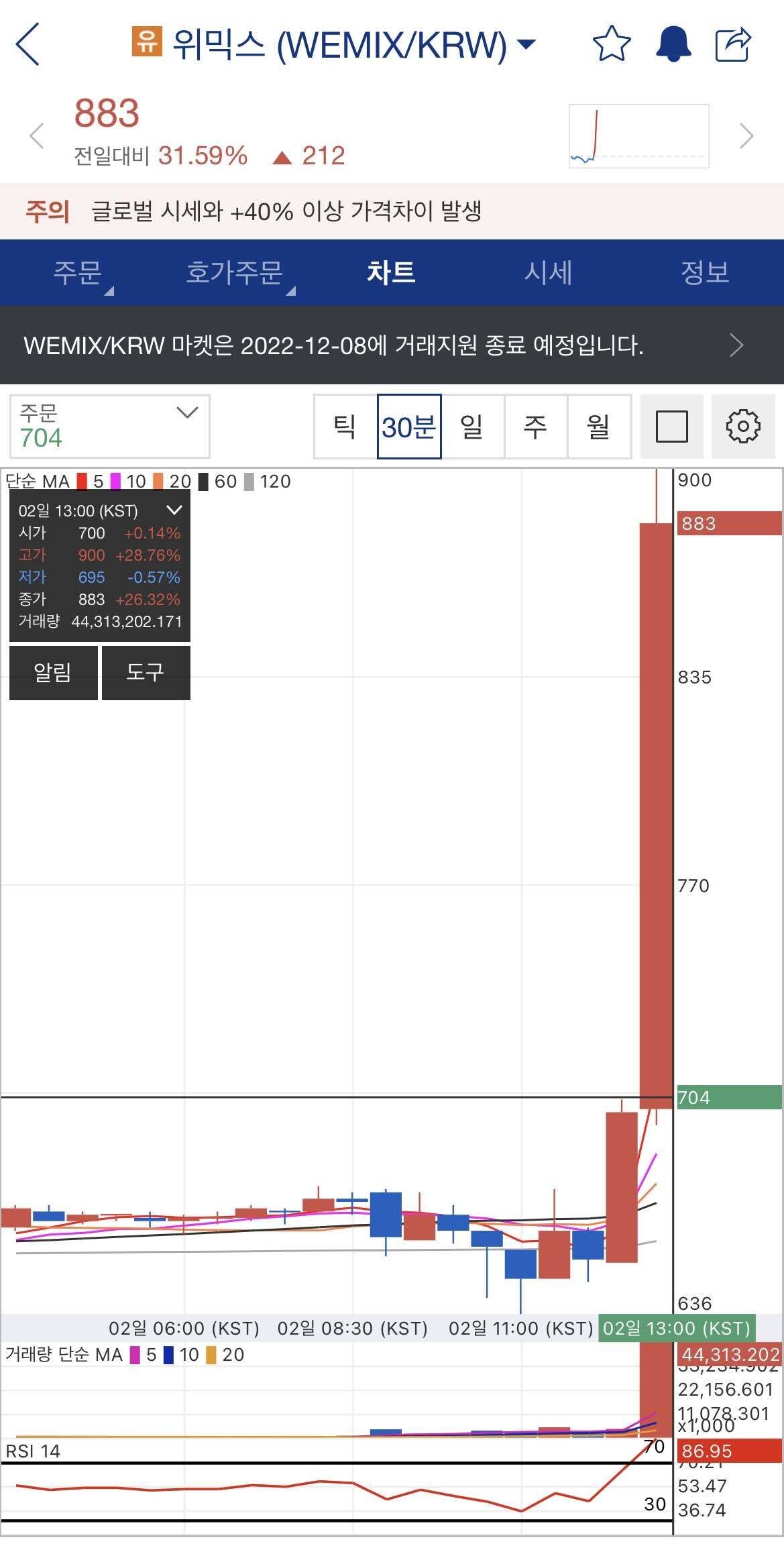This screenshot has width=784, height=1556.
Task: Go to next coin with right chevron
Action: coord(746,135)
